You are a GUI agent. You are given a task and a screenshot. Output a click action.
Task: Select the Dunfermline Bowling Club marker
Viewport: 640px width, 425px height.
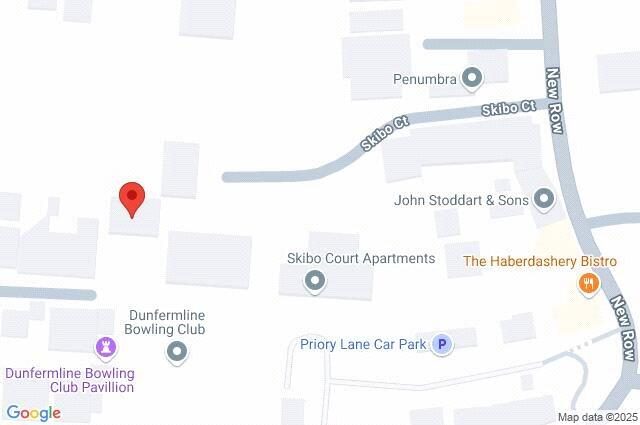pyautogui.click(x=177, y=351)
